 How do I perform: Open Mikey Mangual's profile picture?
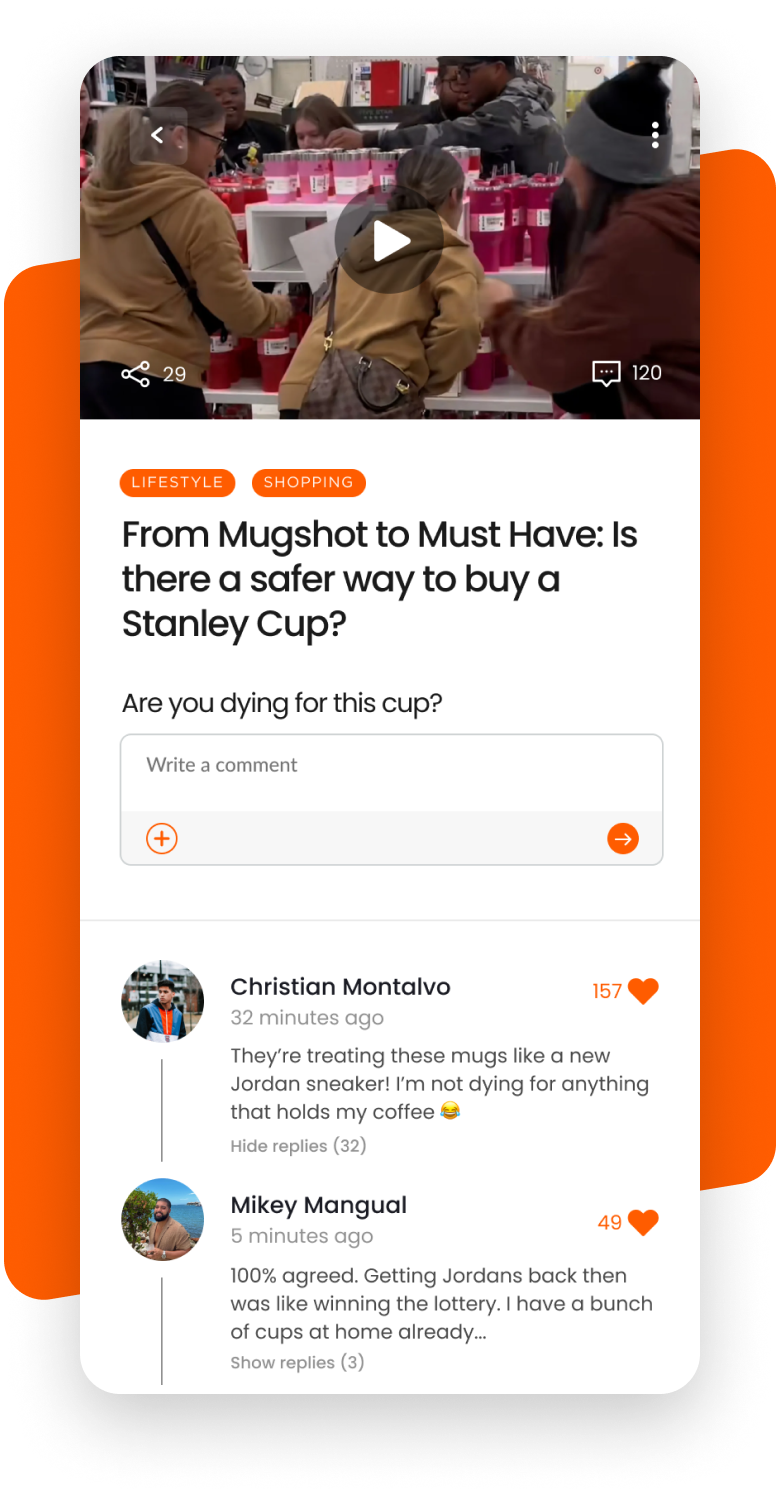click(x=162, y=1219)
